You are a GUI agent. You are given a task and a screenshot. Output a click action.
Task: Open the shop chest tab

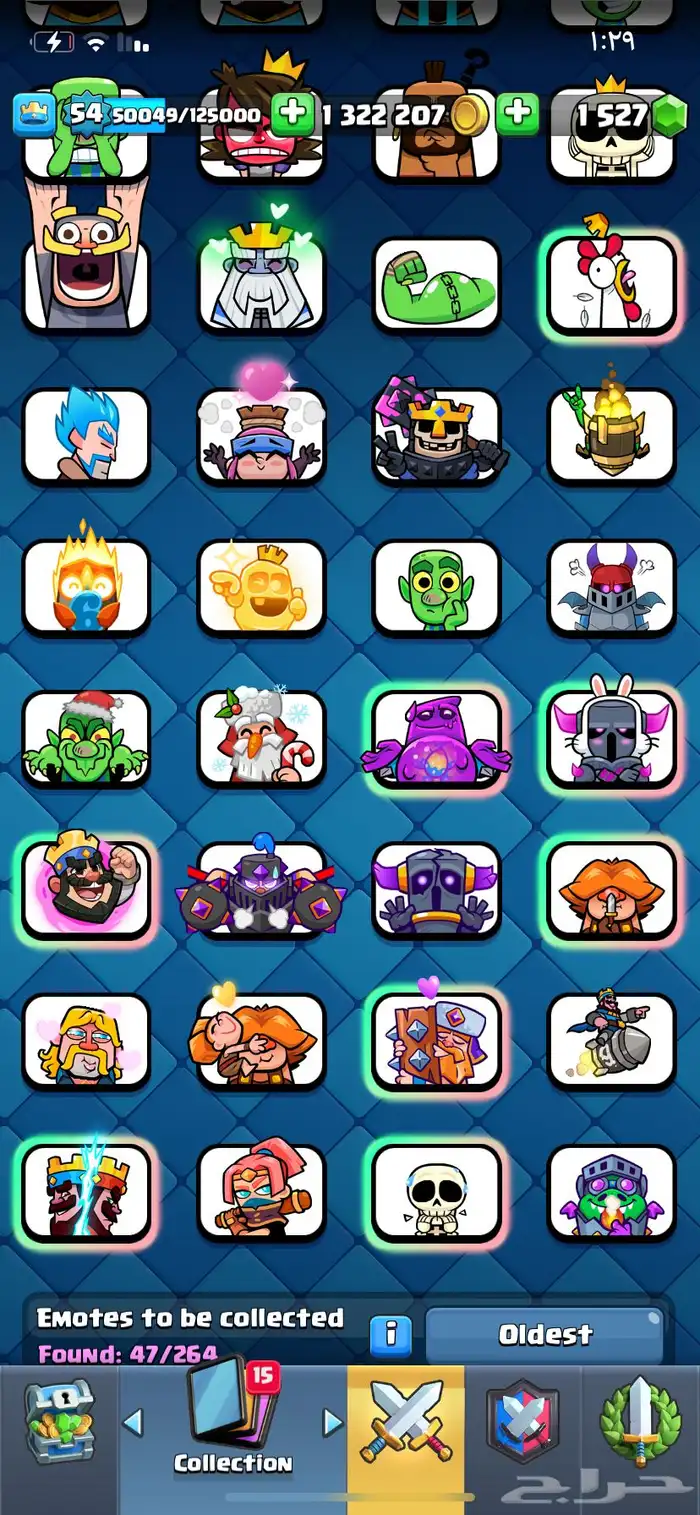59,1422
